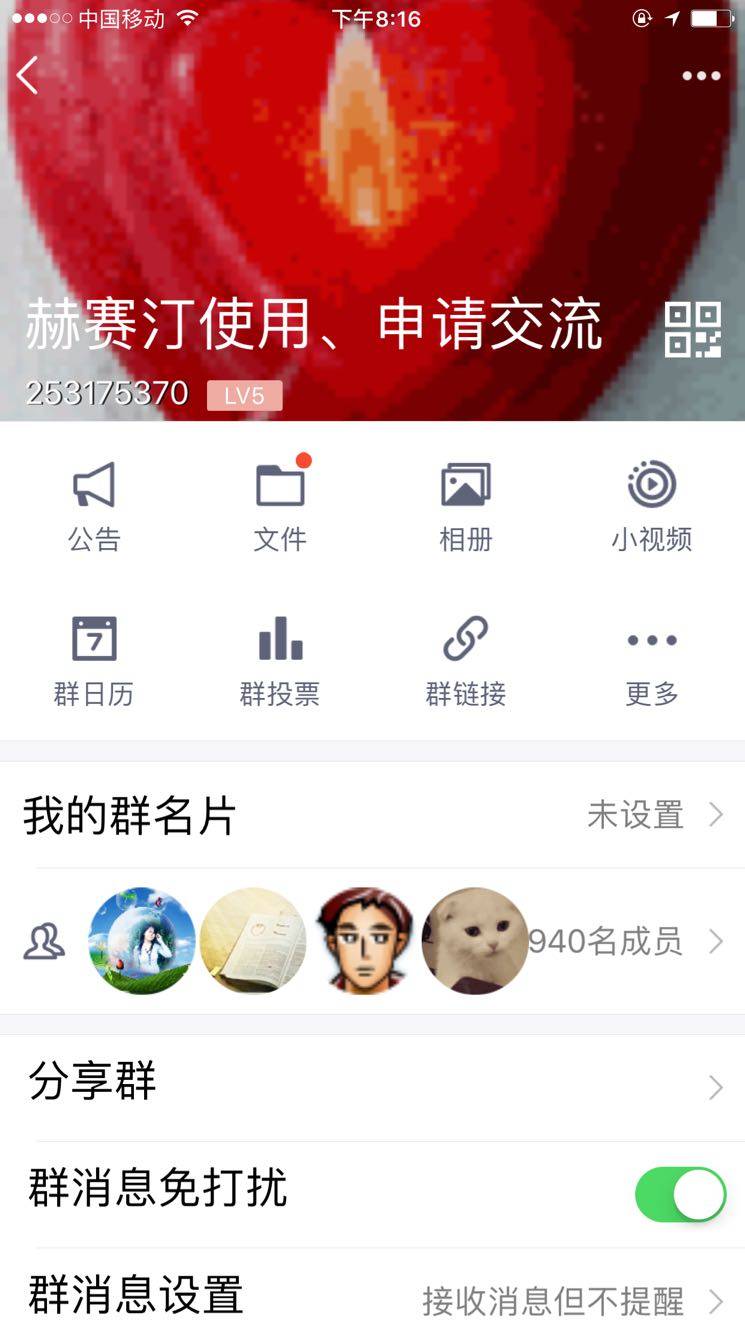The image size is (745, 1324).
Task: Open 群消息设置 message settings
Action: pos(372,1297)
